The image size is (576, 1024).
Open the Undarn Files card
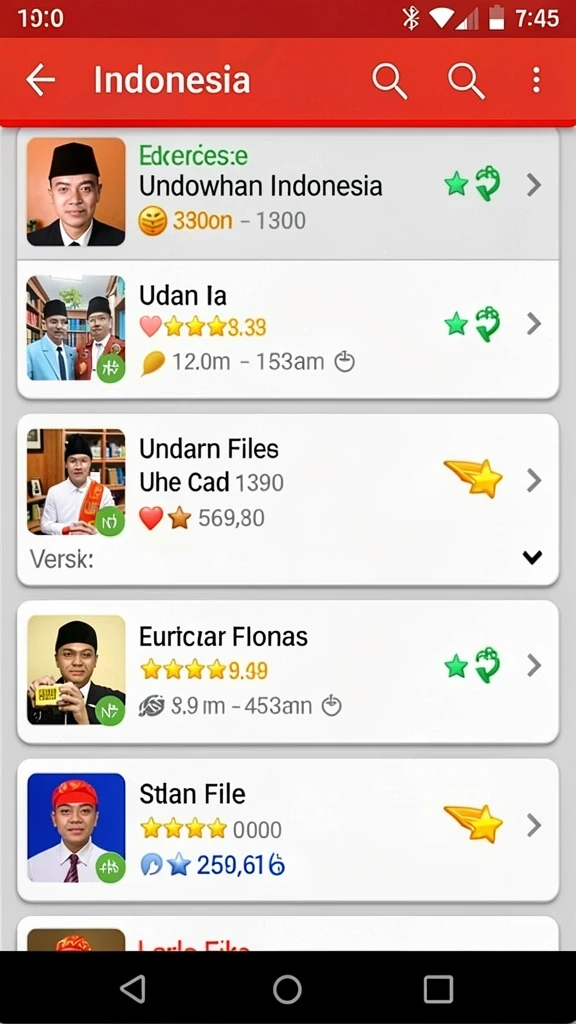click(x=288, y=500)
